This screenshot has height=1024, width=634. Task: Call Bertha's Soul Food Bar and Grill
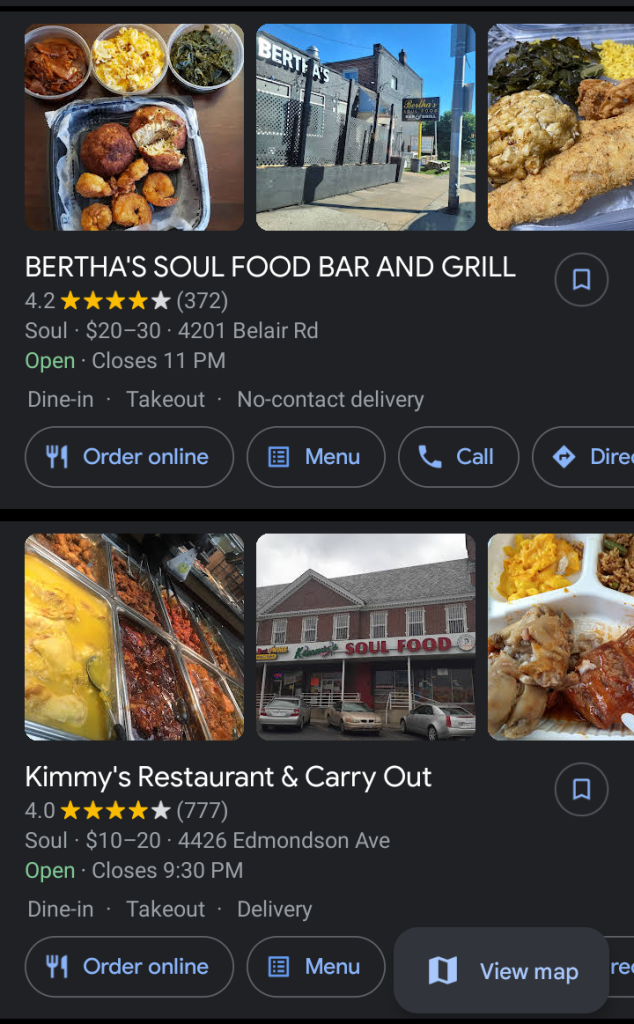click(x=458, y=457)
